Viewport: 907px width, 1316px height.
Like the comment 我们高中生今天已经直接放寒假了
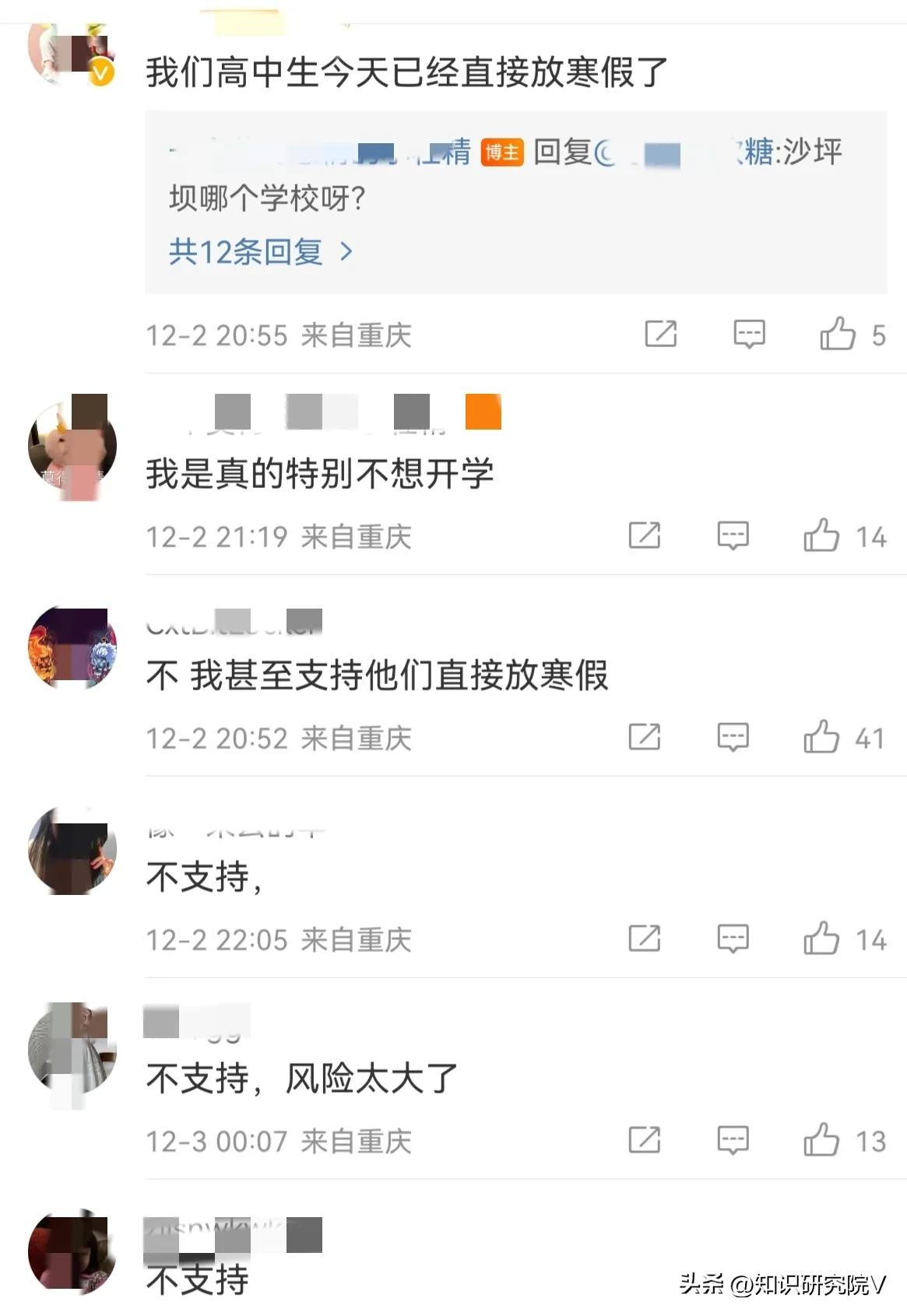point(838,335)
